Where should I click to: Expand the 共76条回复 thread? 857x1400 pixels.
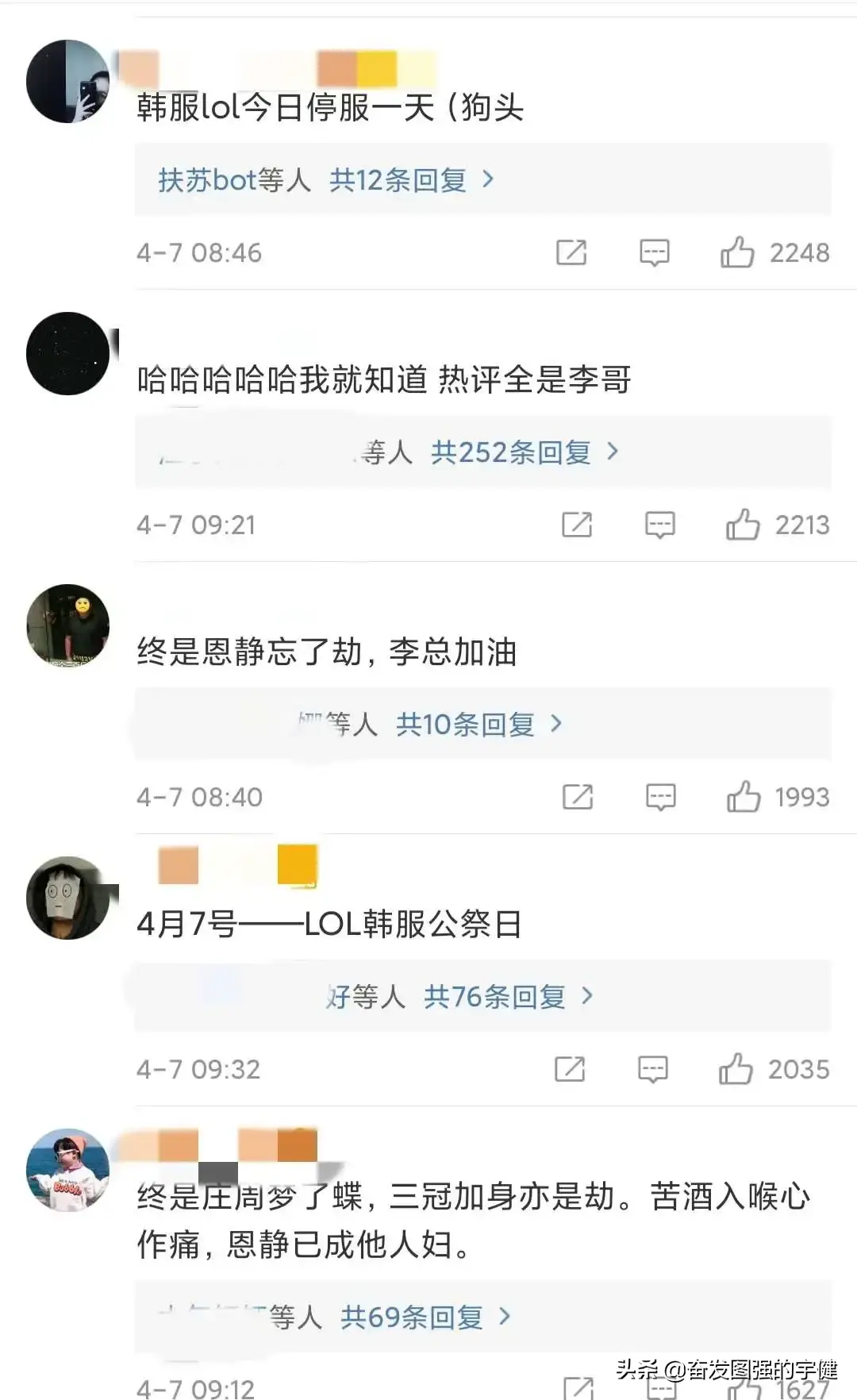[494, 996]
